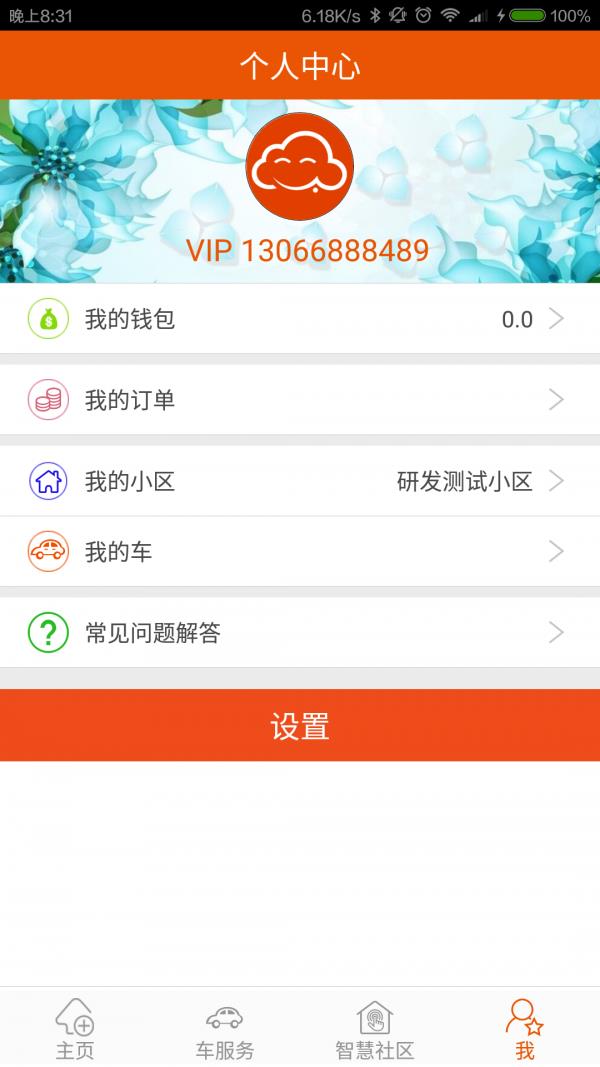600x1067 pixels.
Task: Open 我的订单 orders row
Action: click(x=300, y=400)
